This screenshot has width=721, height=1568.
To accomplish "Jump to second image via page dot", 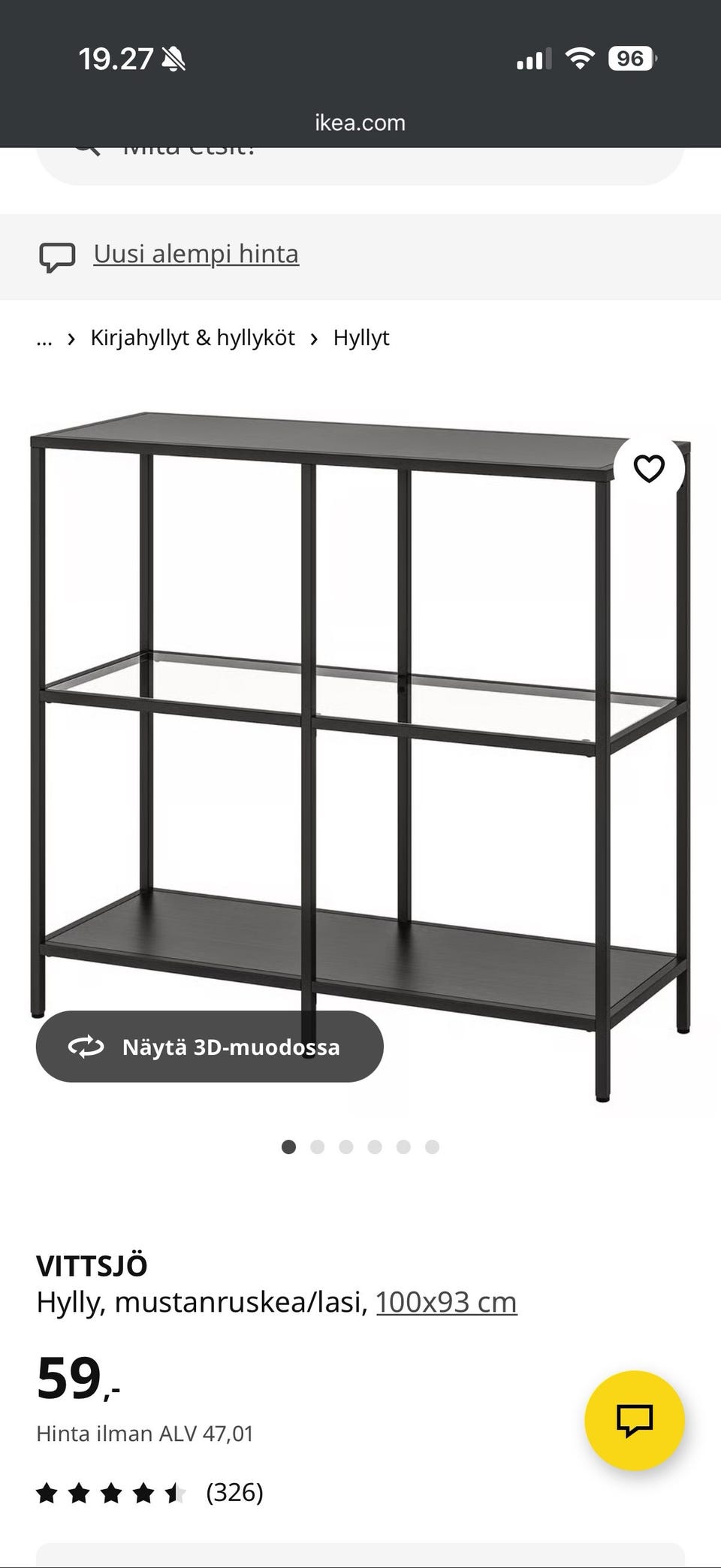I will coord(317,1147).
